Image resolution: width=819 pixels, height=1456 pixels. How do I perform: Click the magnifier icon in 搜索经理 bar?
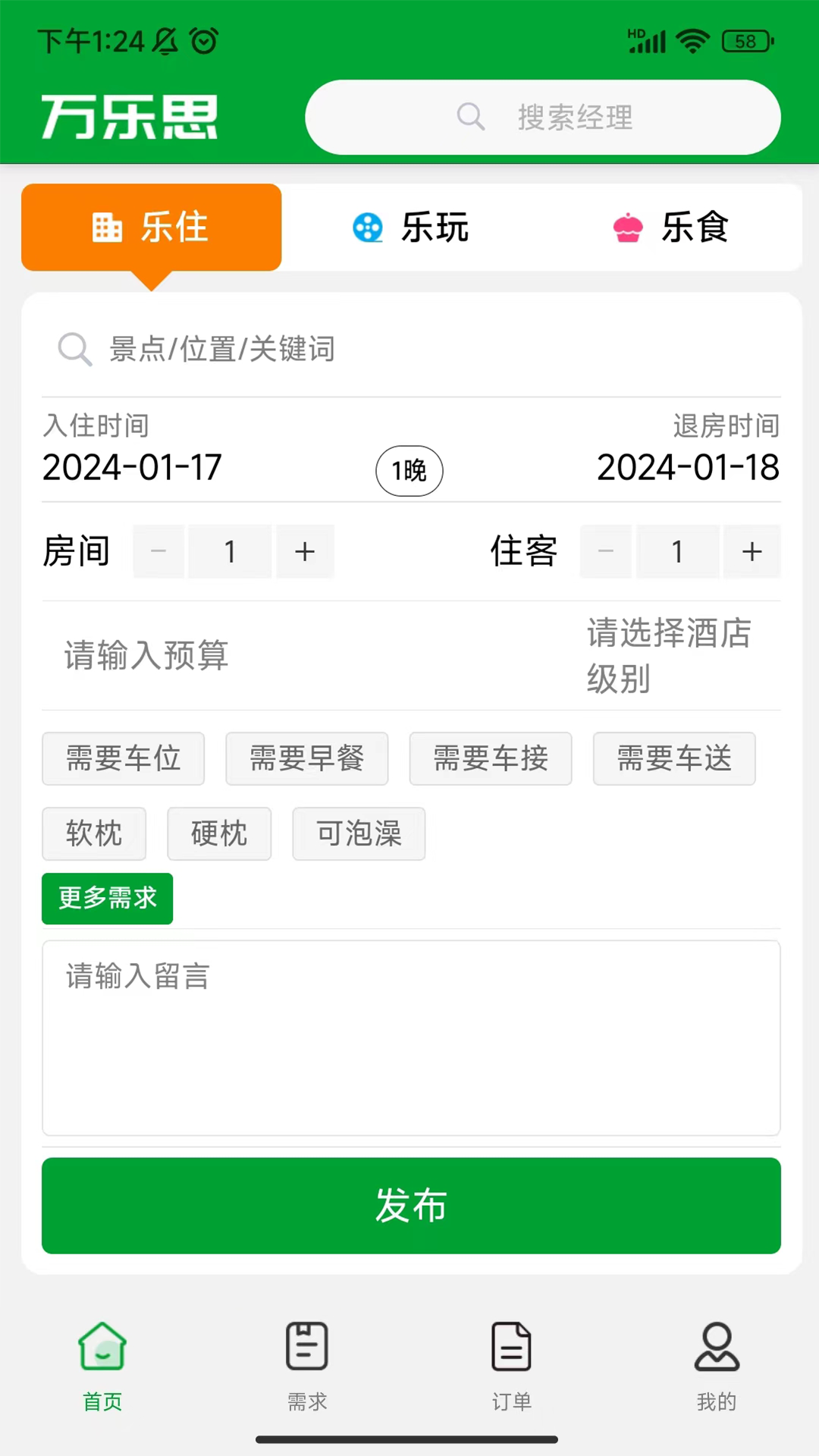[x=471, y=117]
